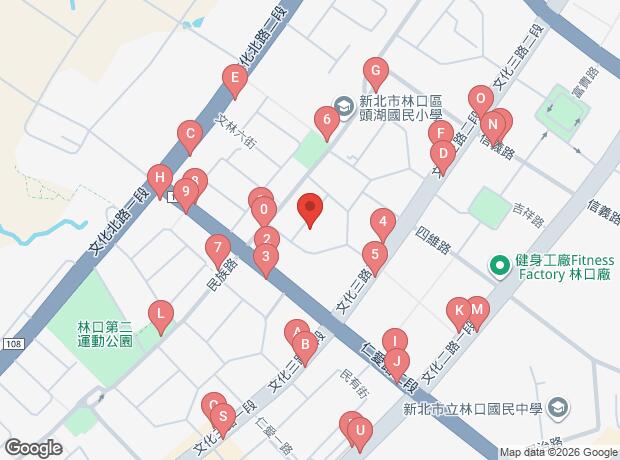
Task: Select the unlabeled red center pin
Action: coord(310,208)
